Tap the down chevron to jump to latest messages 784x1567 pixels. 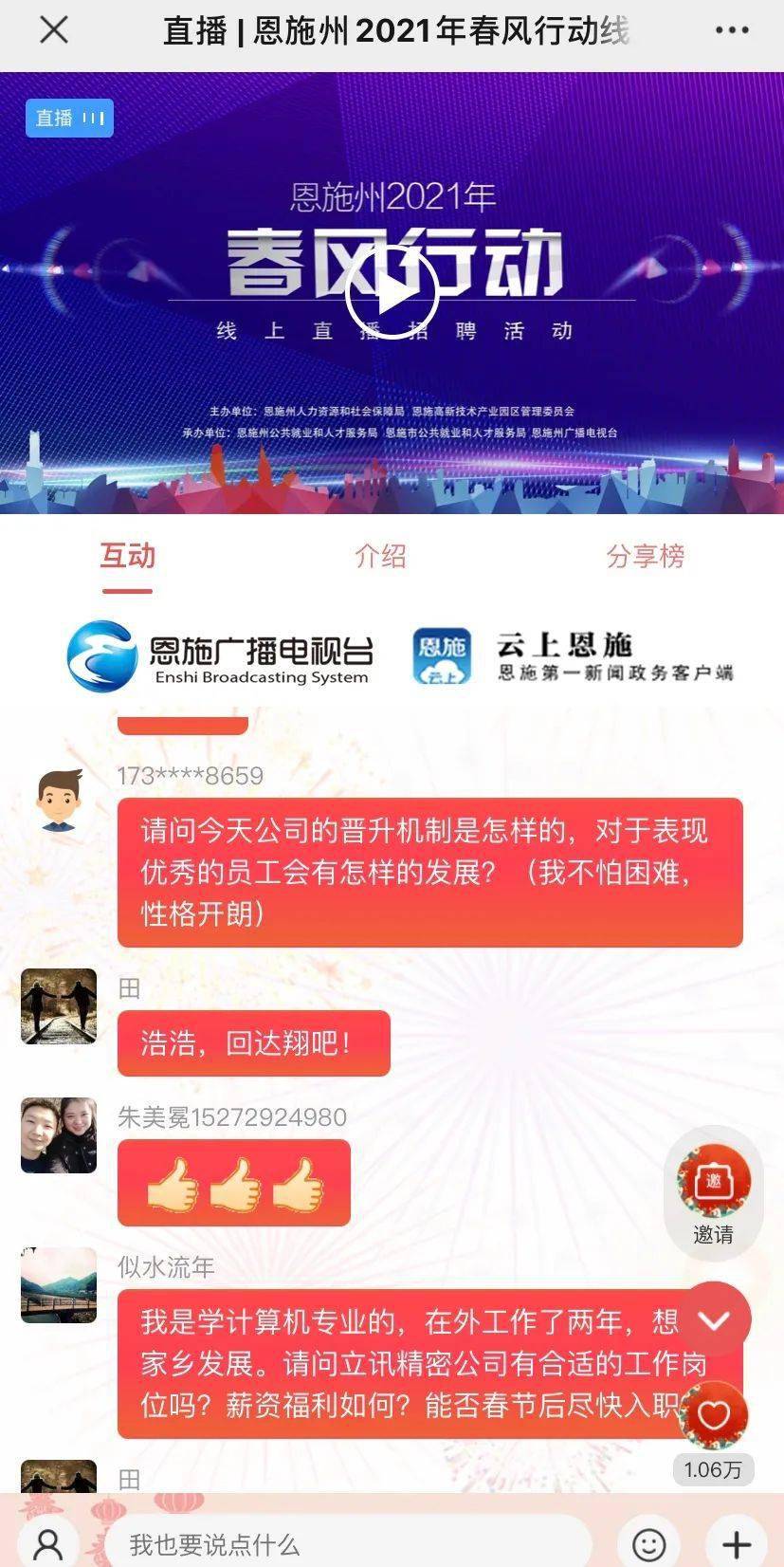[714, 1319]
